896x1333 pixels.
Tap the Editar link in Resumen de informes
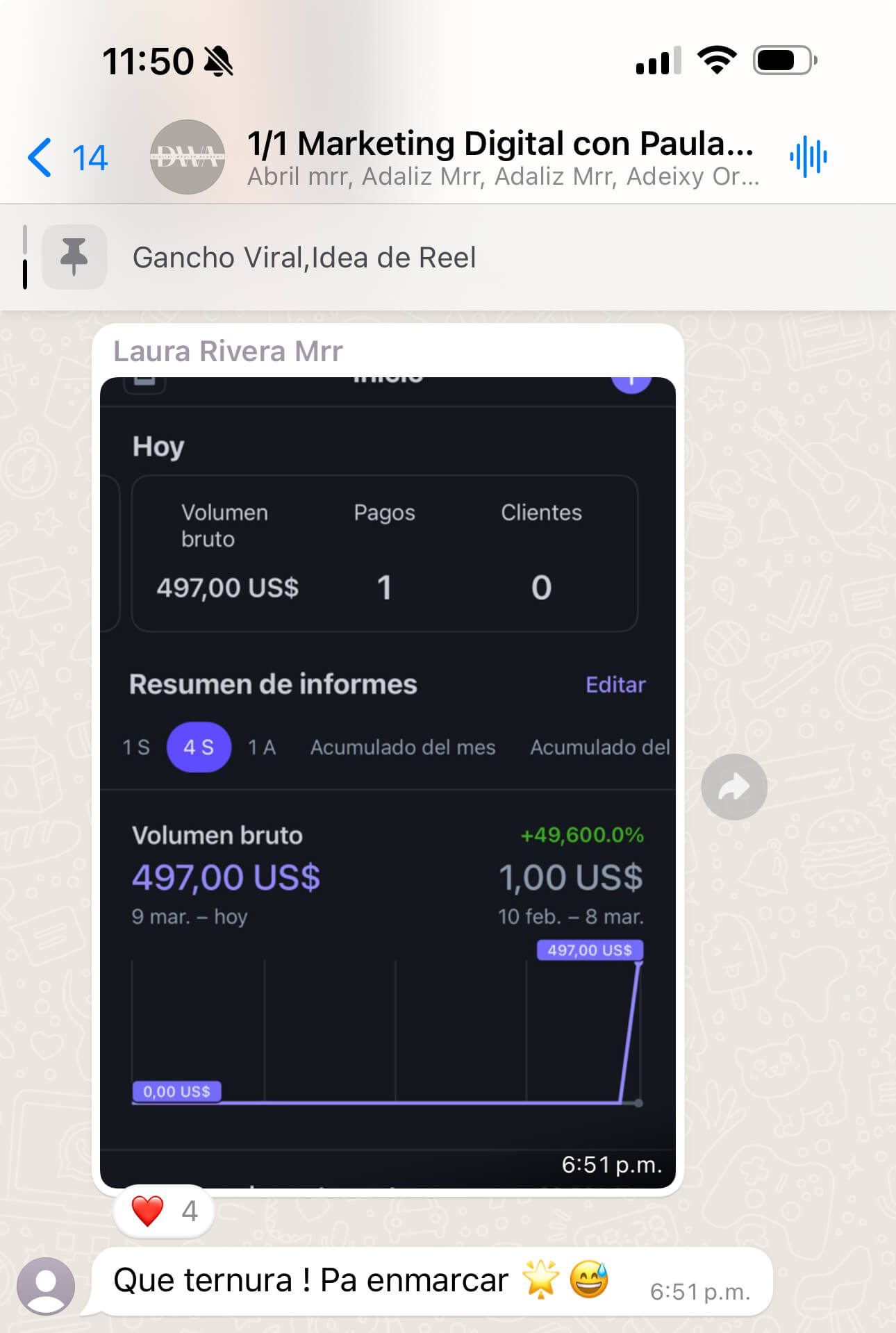(x=615, y=685)
